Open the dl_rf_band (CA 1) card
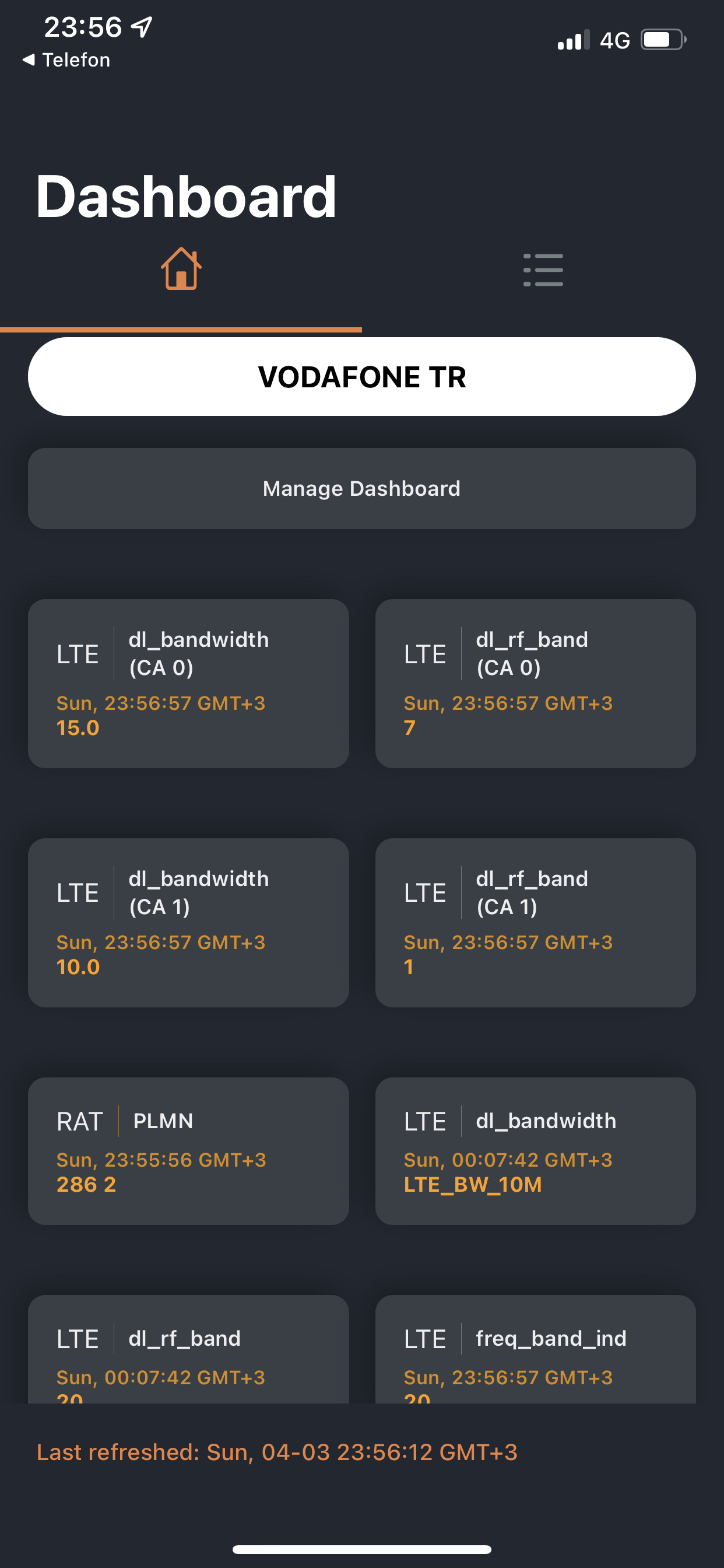 (x=535, y=923)
